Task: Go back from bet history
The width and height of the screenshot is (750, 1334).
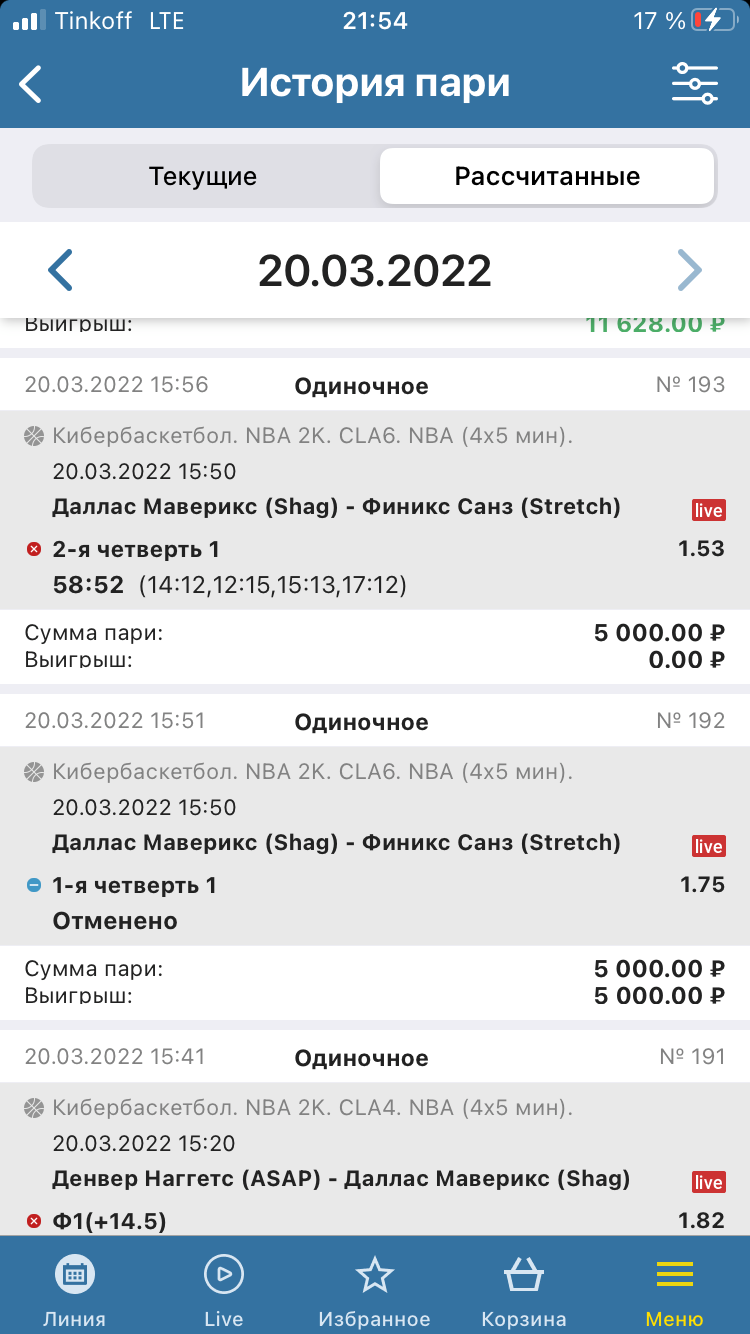Action: click(x=32, y=84)
